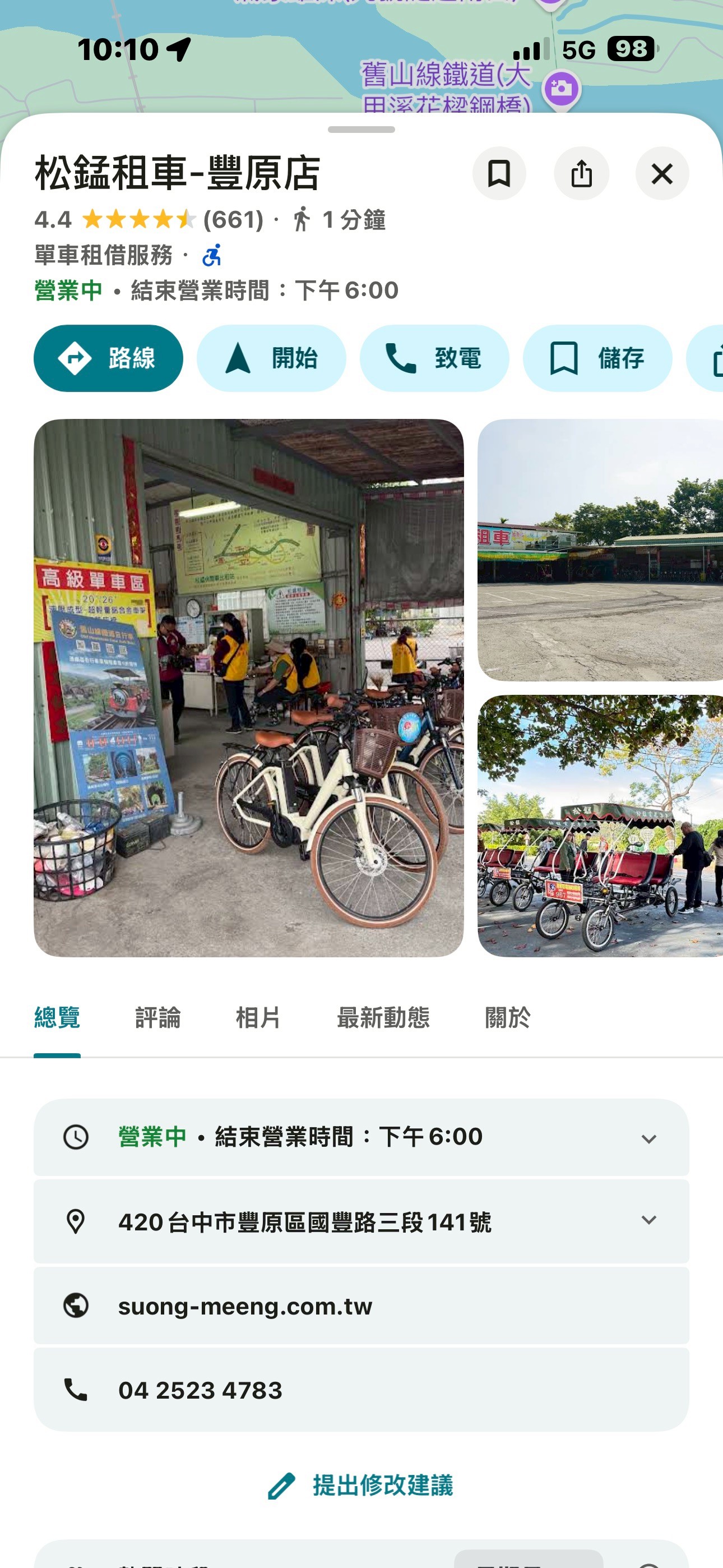The height and width of the screenshot is (1568, 723).
Task: Go to the 關於 tab
Action: pyautogui.click(x=508, y=1018)
